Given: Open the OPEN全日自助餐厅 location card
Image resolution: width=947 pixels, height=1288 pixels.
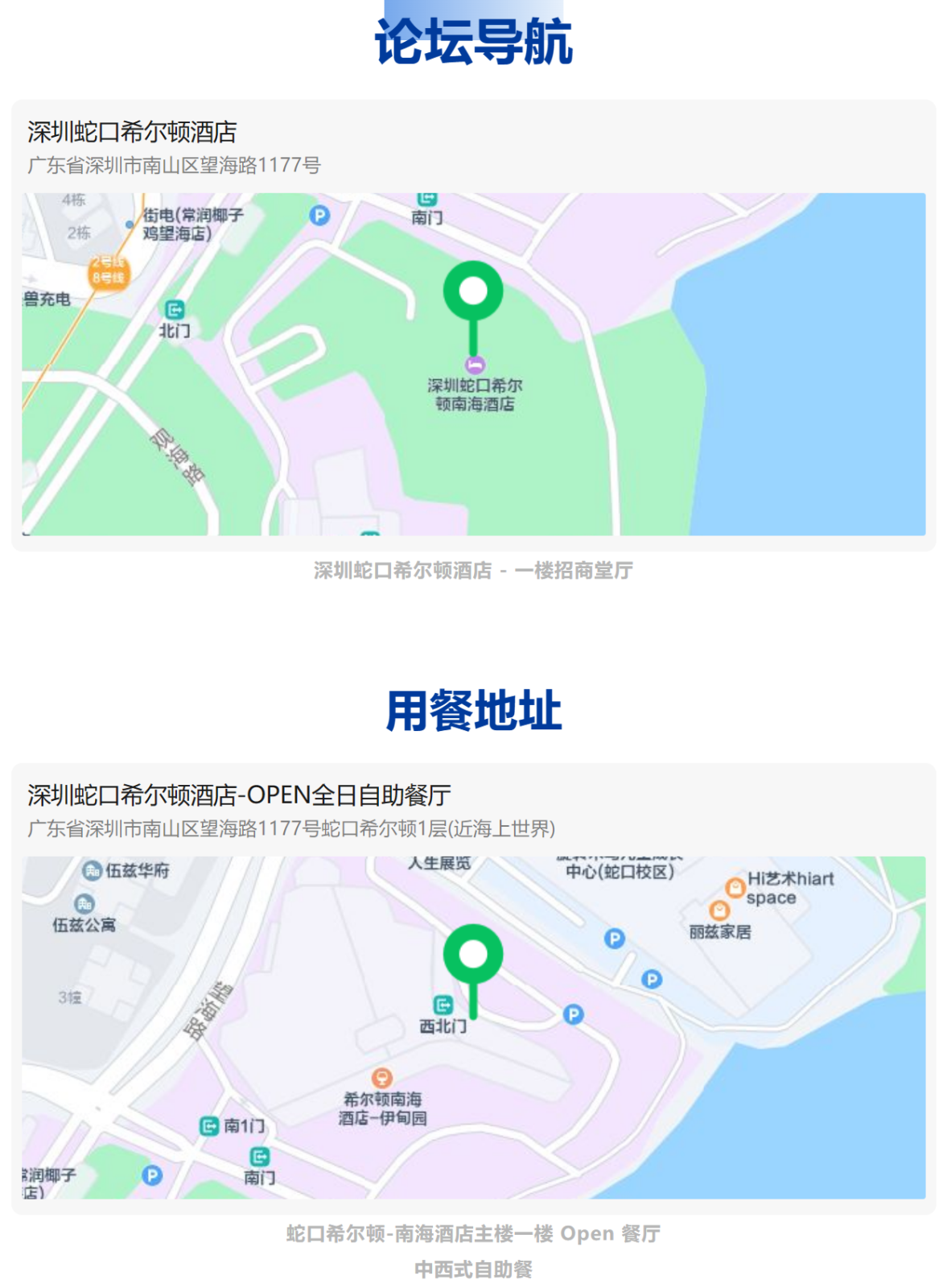Looking at the screenshot, I should point(239,795).
